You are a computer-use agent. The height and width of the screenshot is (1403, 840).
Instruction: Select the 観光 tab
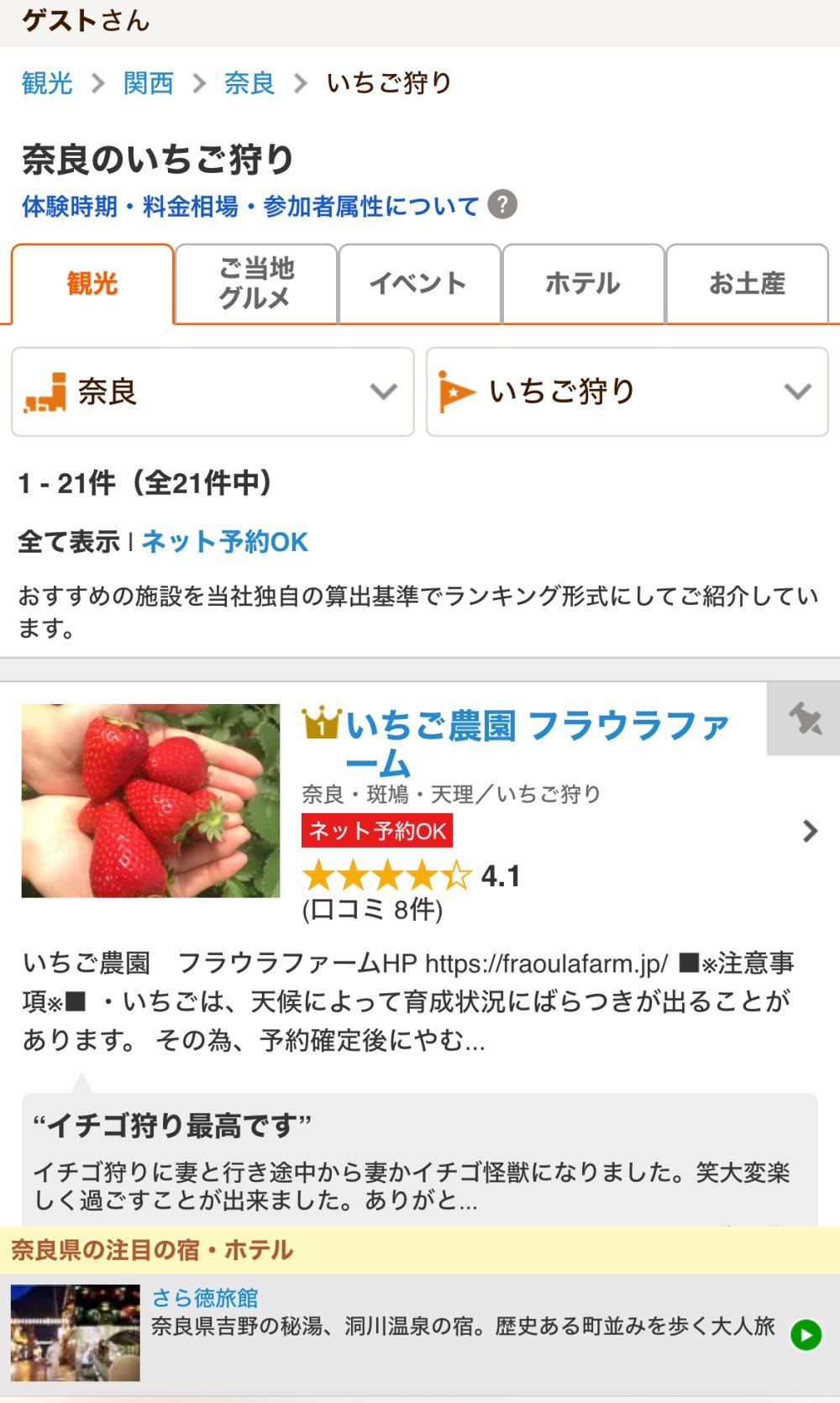click(92, 284)
